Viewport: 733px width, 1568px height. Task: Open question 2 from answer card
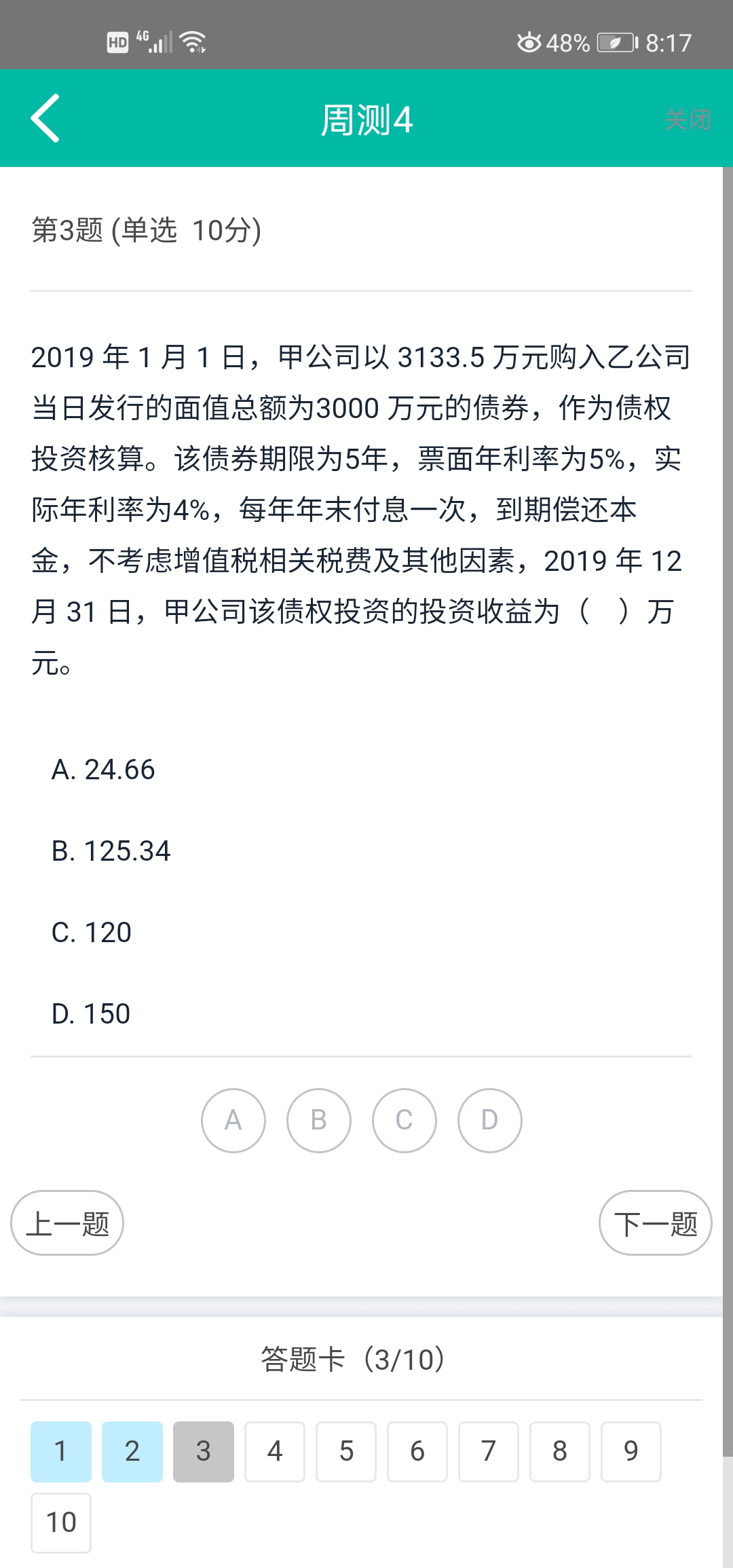(132, 1451)
